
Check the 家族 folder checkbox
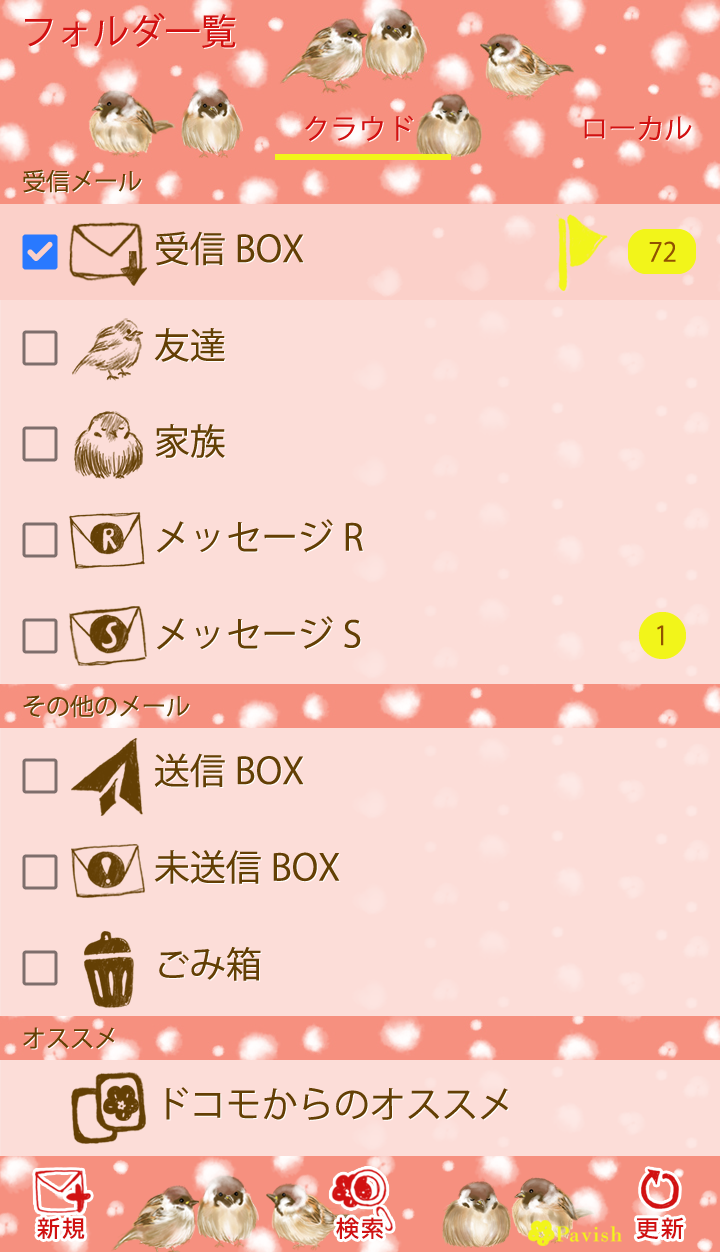tap(40, 444)
